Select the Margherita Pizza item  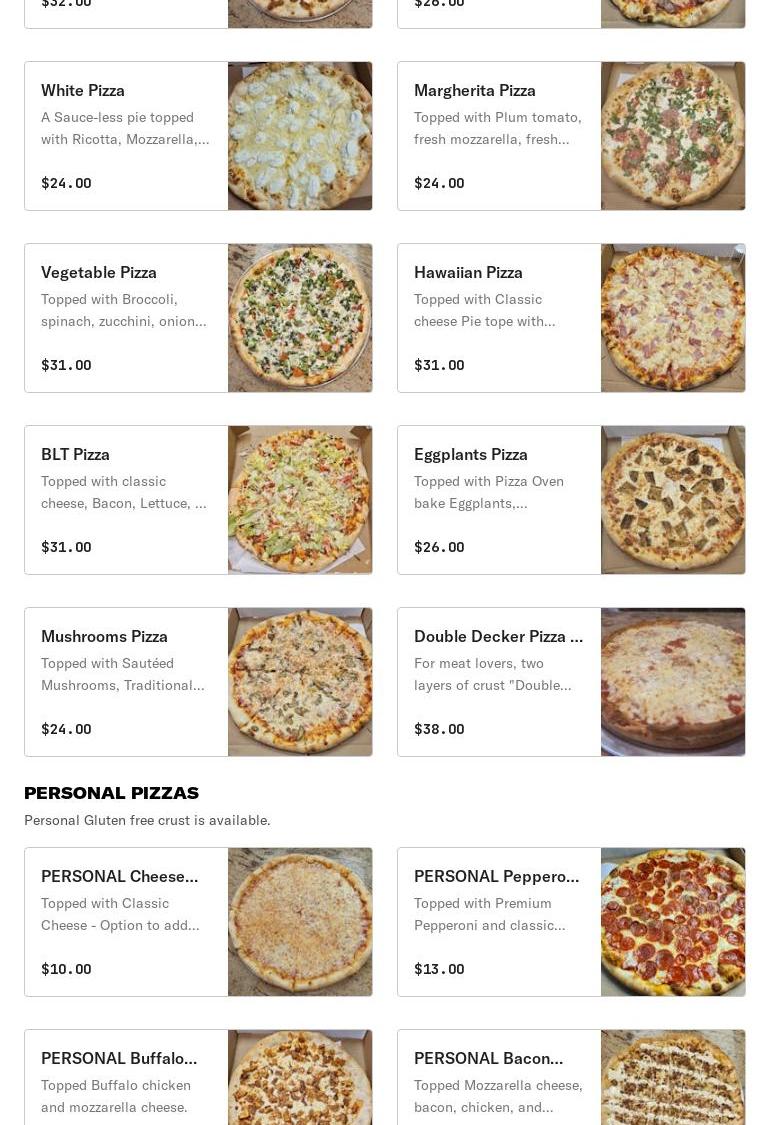tap(571, 136)
